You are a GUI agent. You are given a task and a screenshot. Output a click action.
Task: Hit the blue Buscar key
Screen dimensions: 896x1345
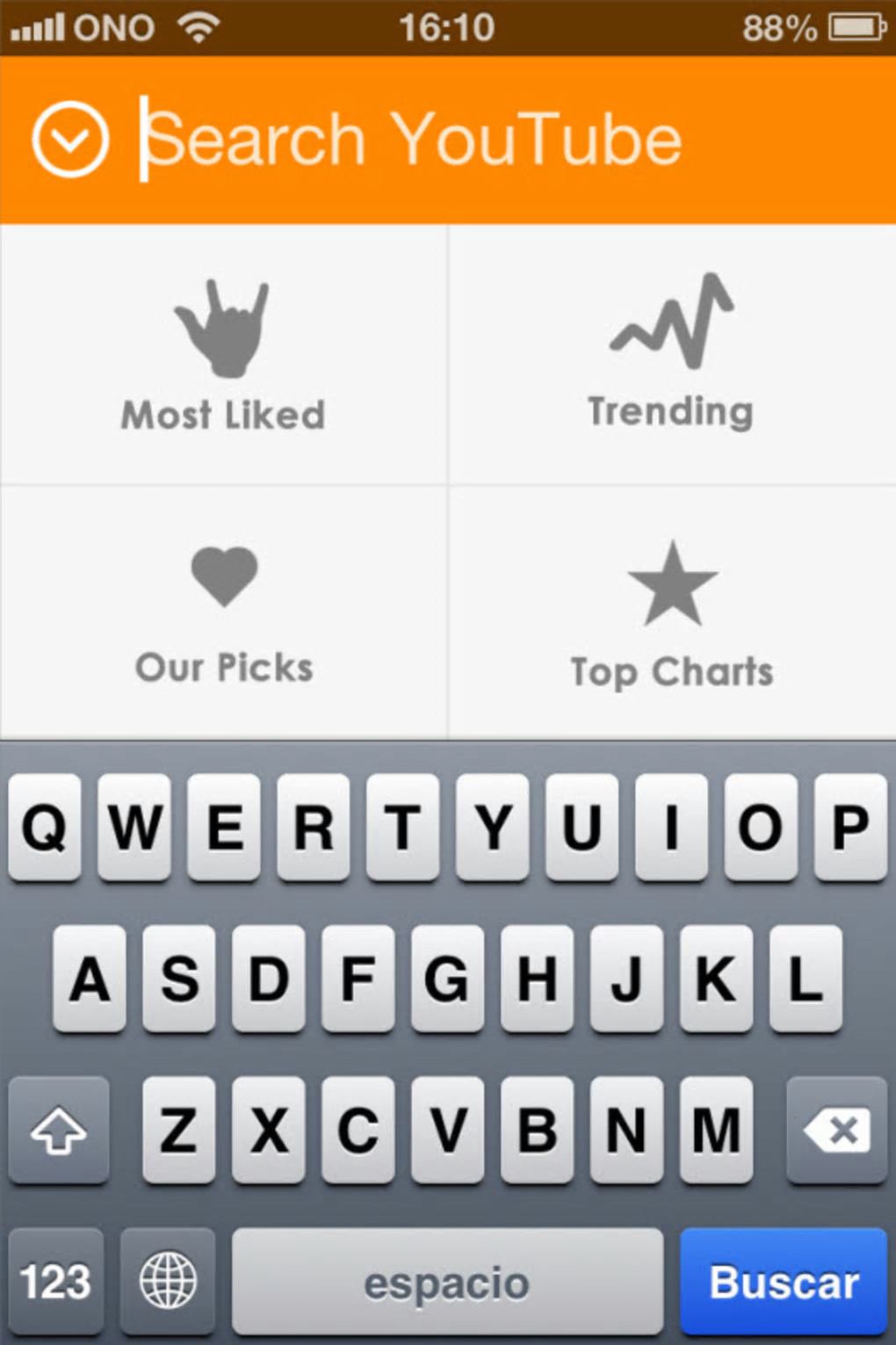point(783,1281)
